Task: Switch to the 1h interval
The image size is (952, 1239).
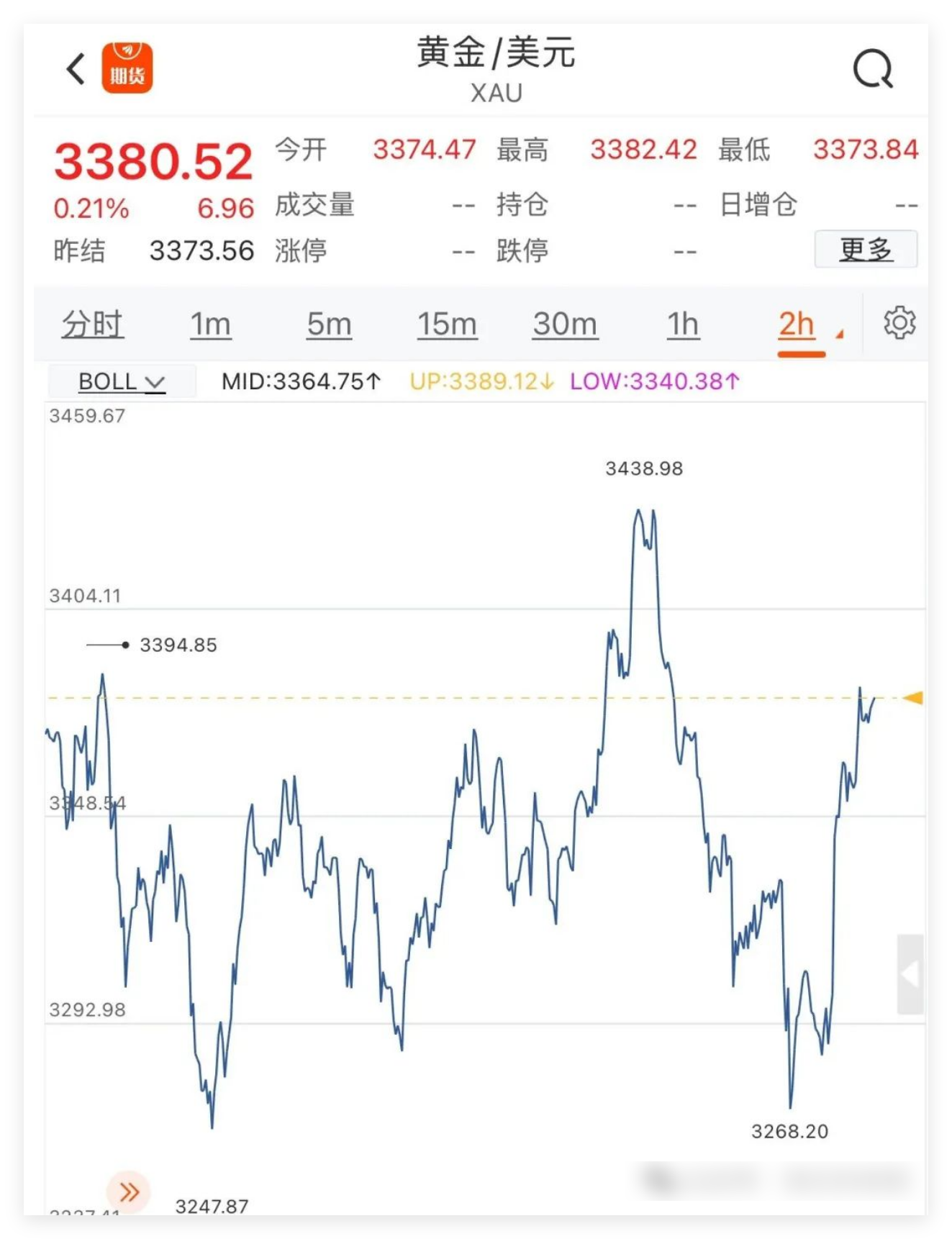Action: (x=682, y=324)
